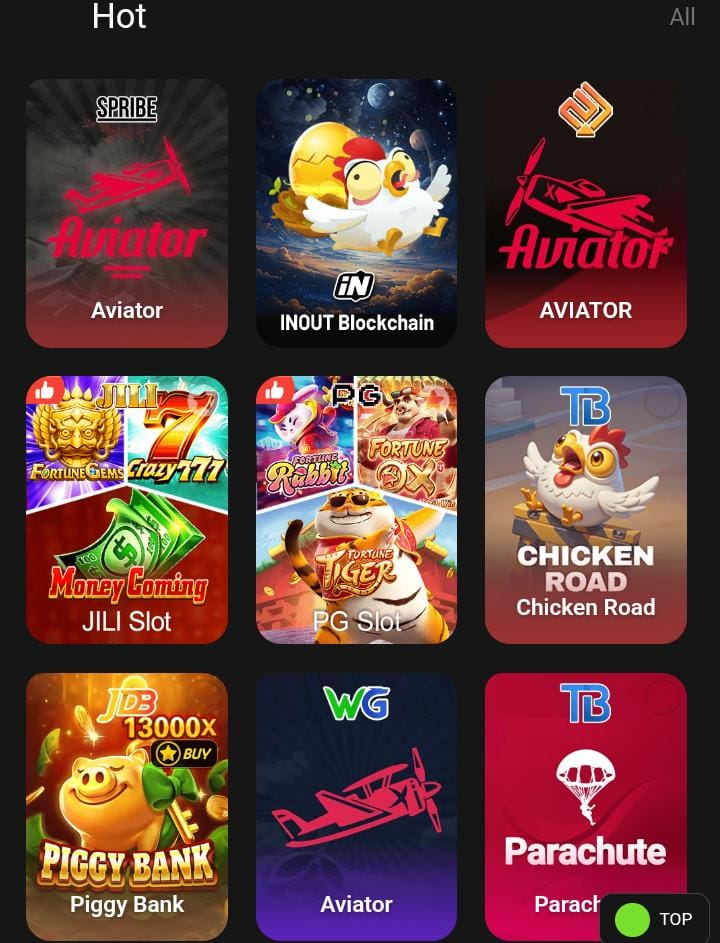Open the Spribe Aviator game
The width and height of the screenshot is (720, 943).
(127, 213)
